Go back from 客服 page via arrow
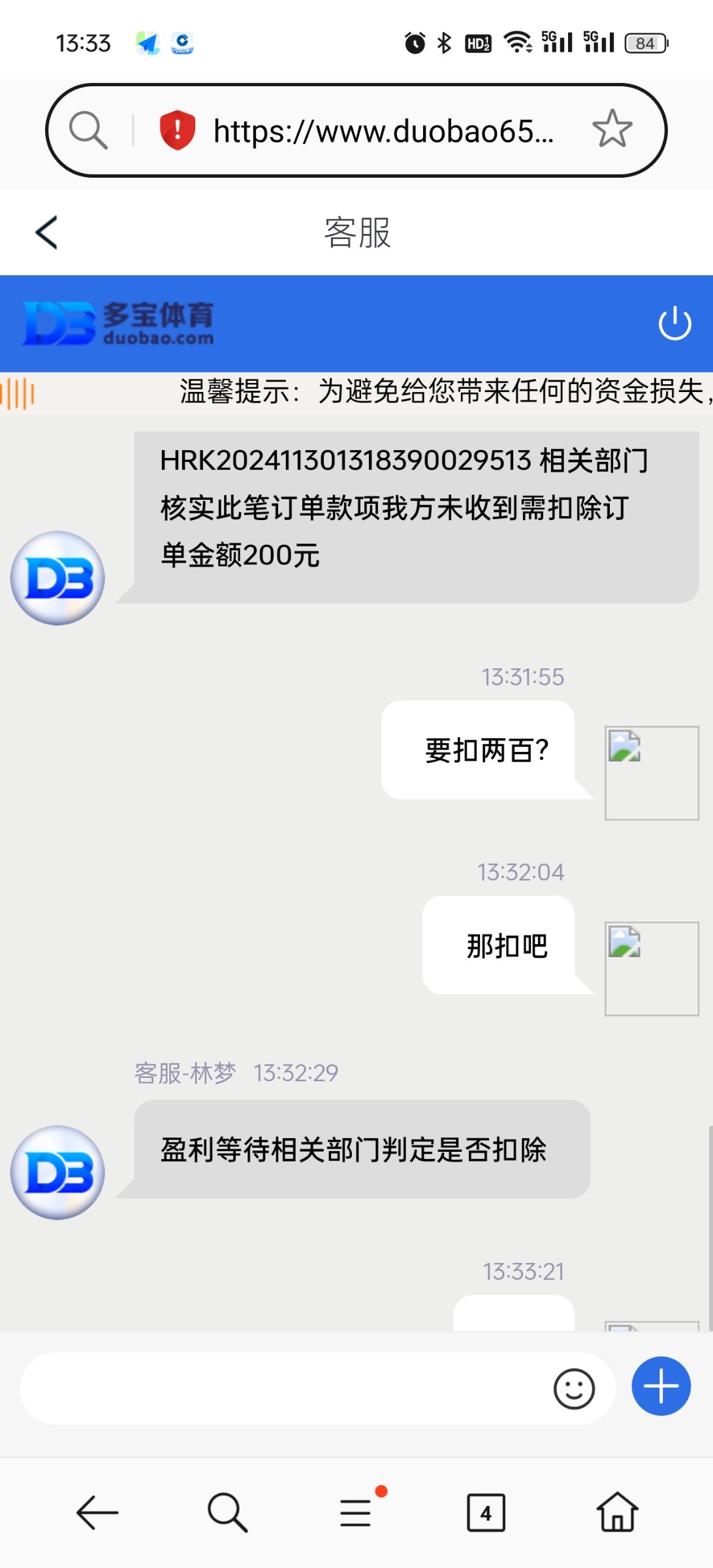This screenshot has height=1568, width=713. pos(46,233)
